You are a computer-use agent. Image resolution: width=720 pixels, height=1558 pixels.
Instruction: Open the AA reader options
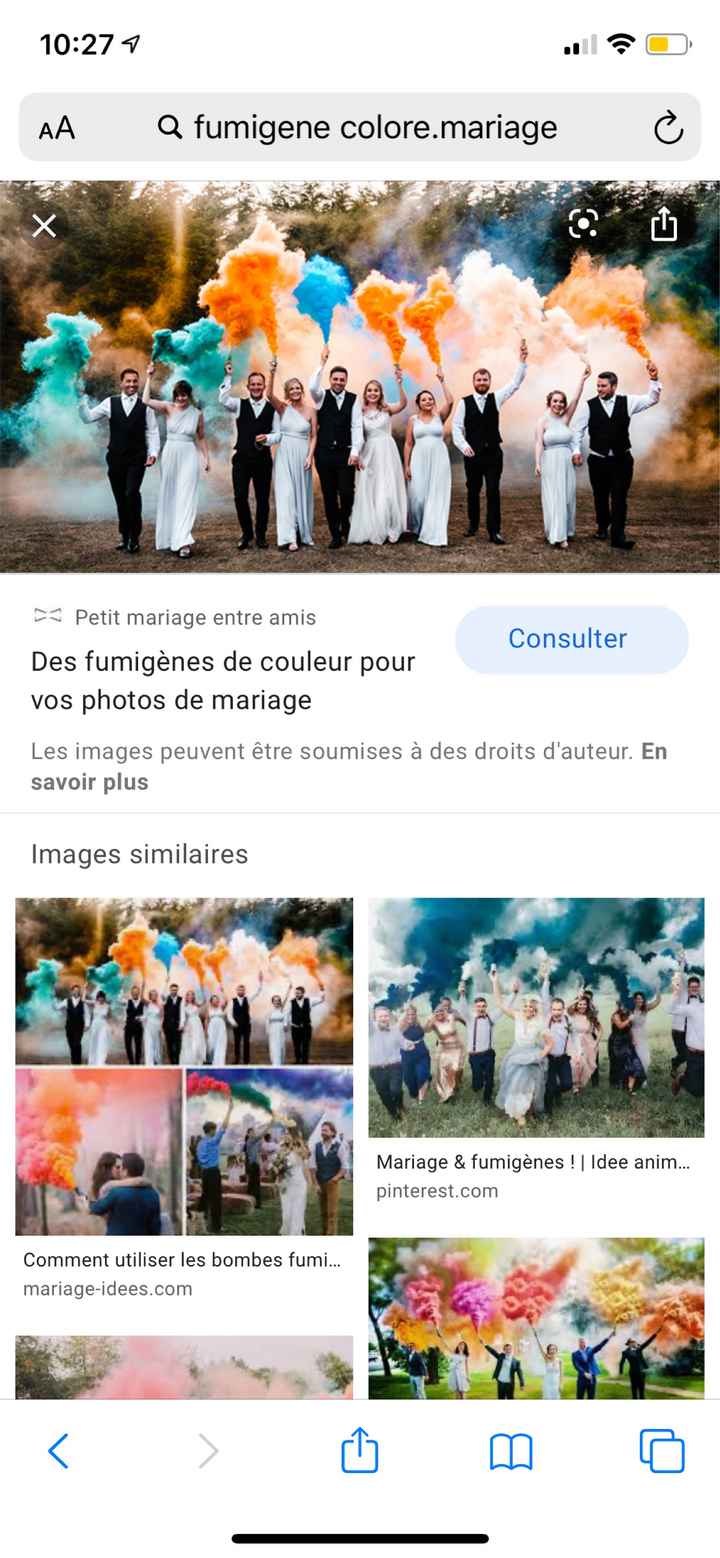click(57, 128)
